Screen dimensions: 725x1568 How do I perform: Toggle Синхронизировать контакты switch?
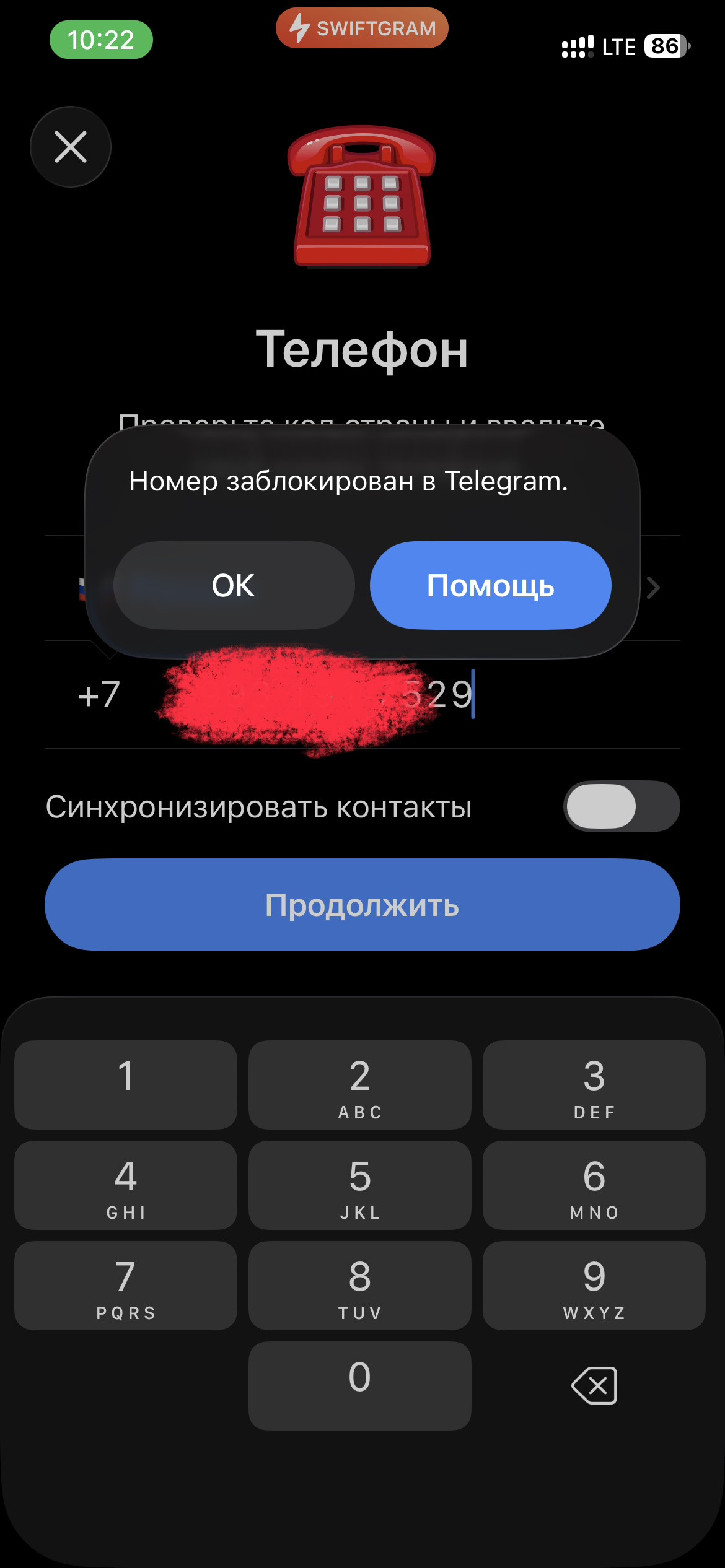point(621,806)
